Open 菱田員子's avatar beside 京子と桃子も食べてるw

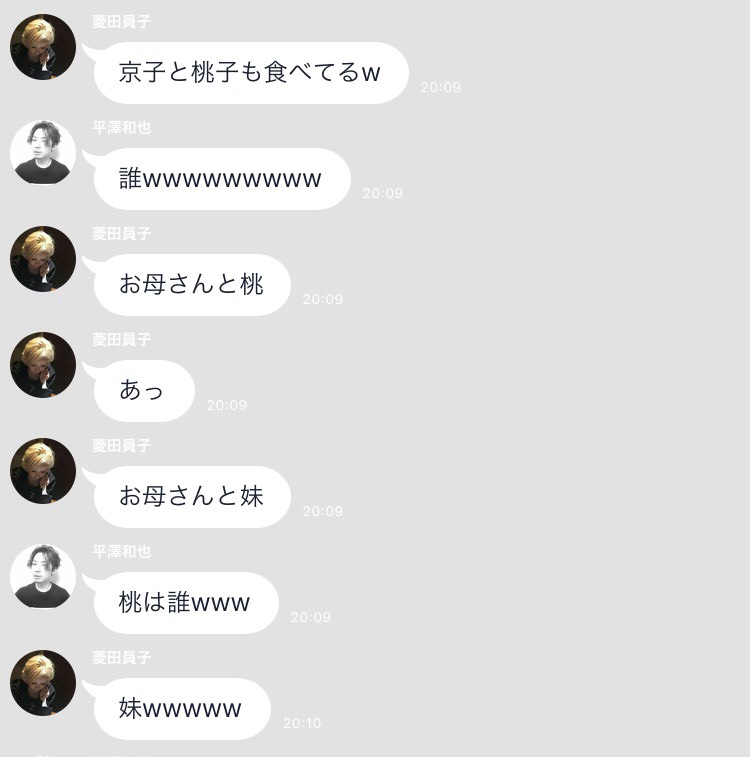point(43,47)
